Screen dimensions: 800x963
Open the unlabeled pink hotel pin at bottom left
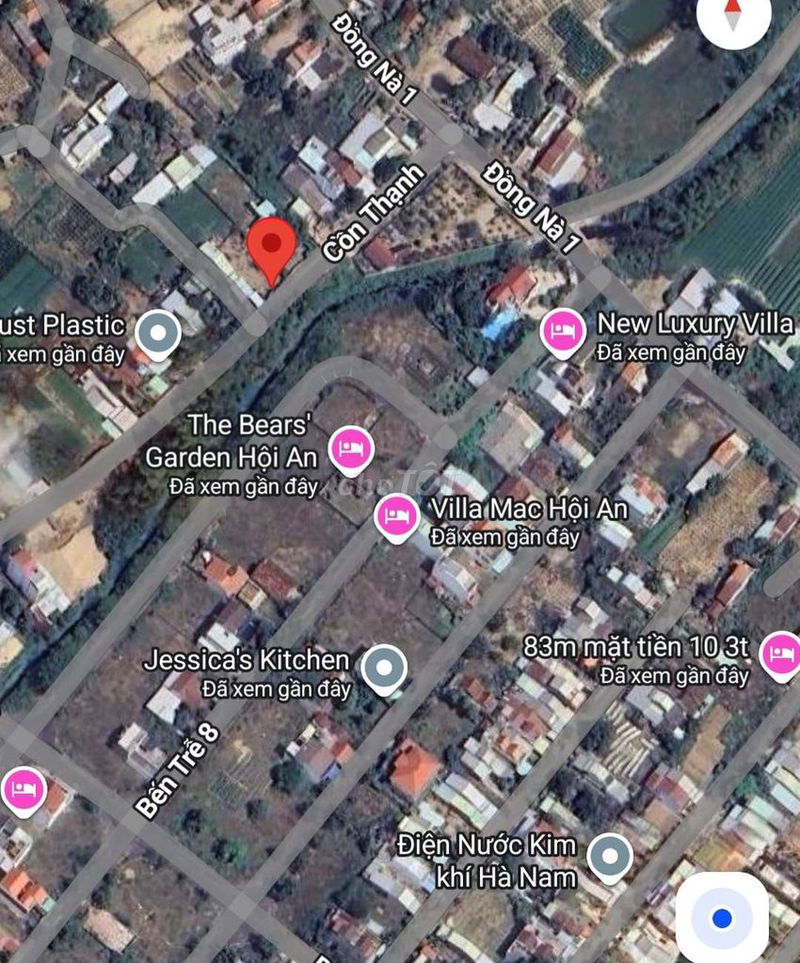[x=22, y=791]
